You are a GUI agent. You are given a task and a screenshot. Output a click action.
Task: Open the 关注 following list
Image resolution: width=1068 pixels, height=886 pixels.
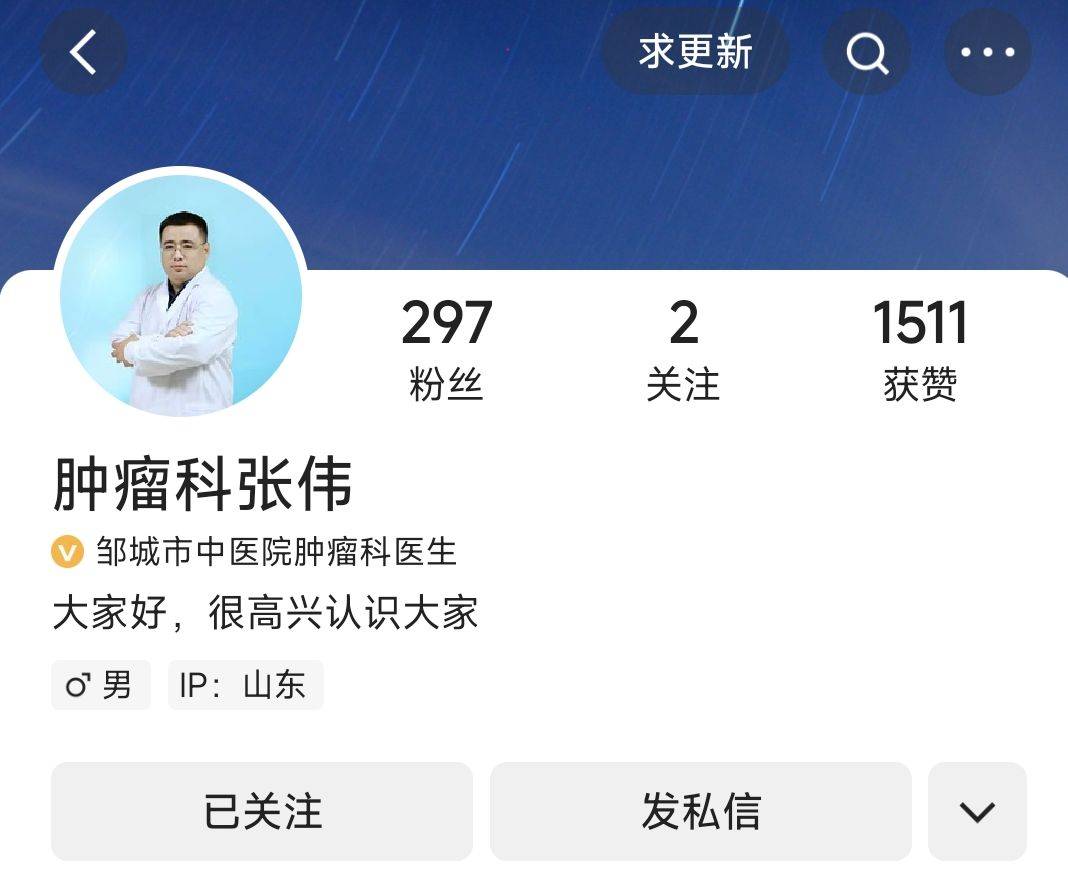pos(683,348)
